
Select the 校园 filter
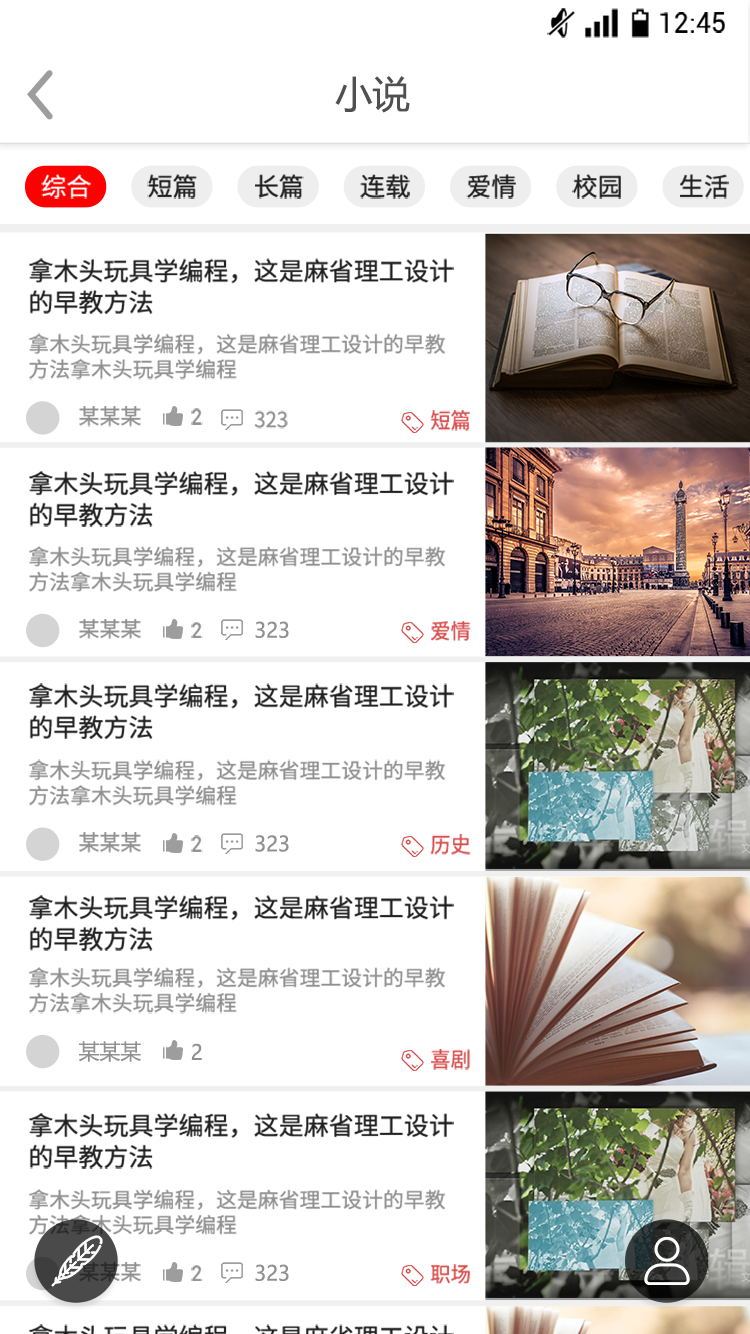596,186
